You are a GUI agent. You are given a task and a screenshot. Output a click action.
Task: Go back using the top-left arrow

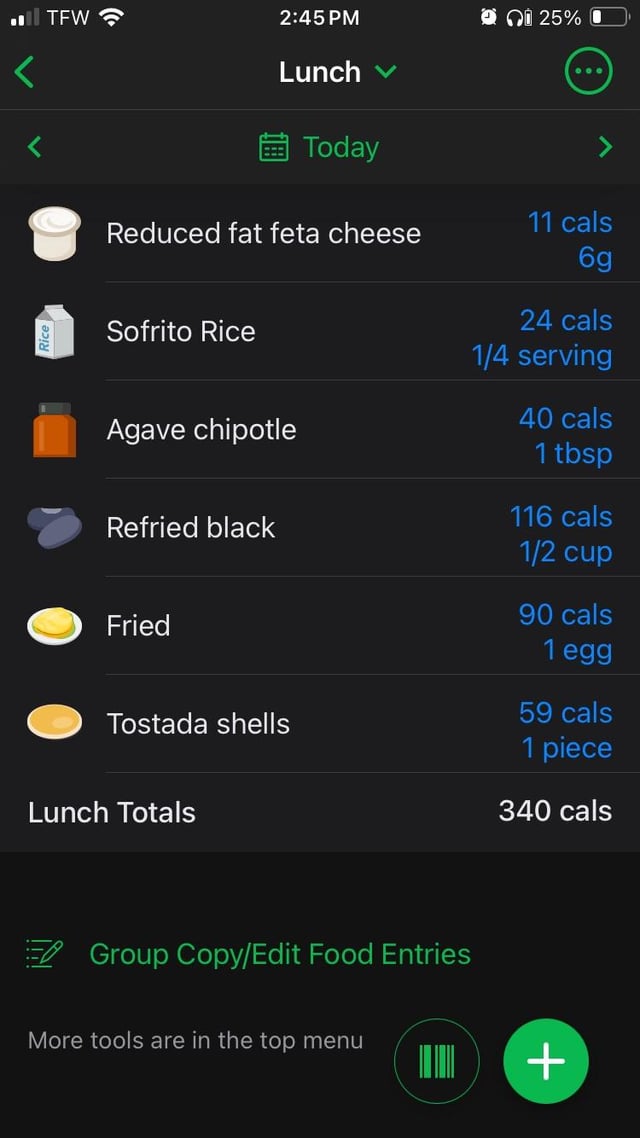click(24, 72)
